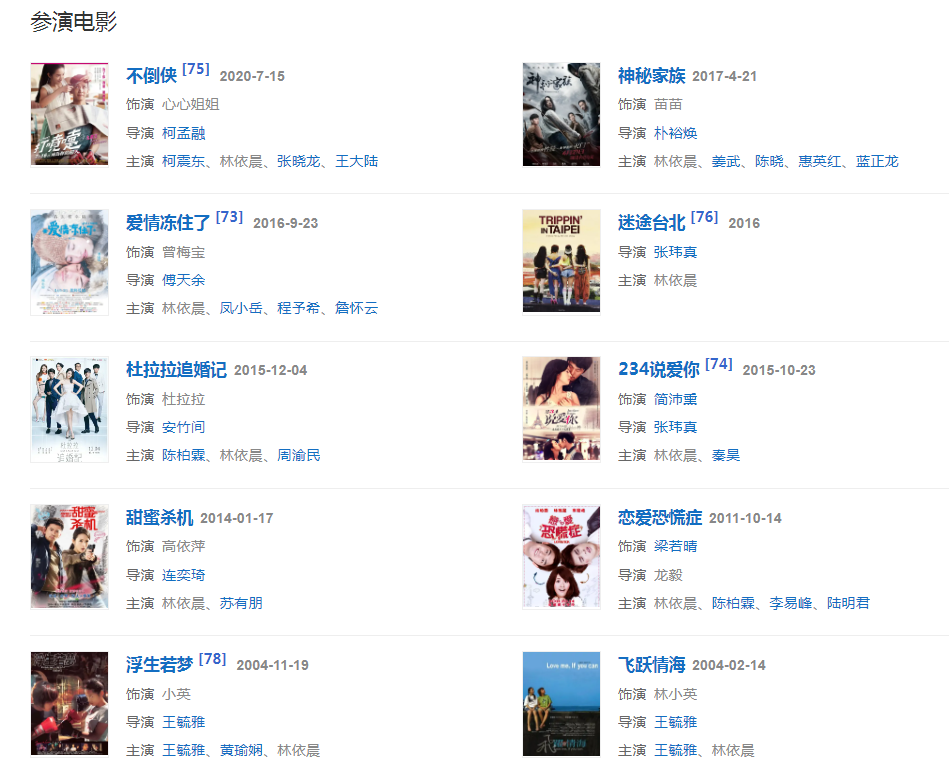The width and height of the screenshot is (949, 769).
Task: Open director link 朴裕焕
Action: click(x=675, y=133)
